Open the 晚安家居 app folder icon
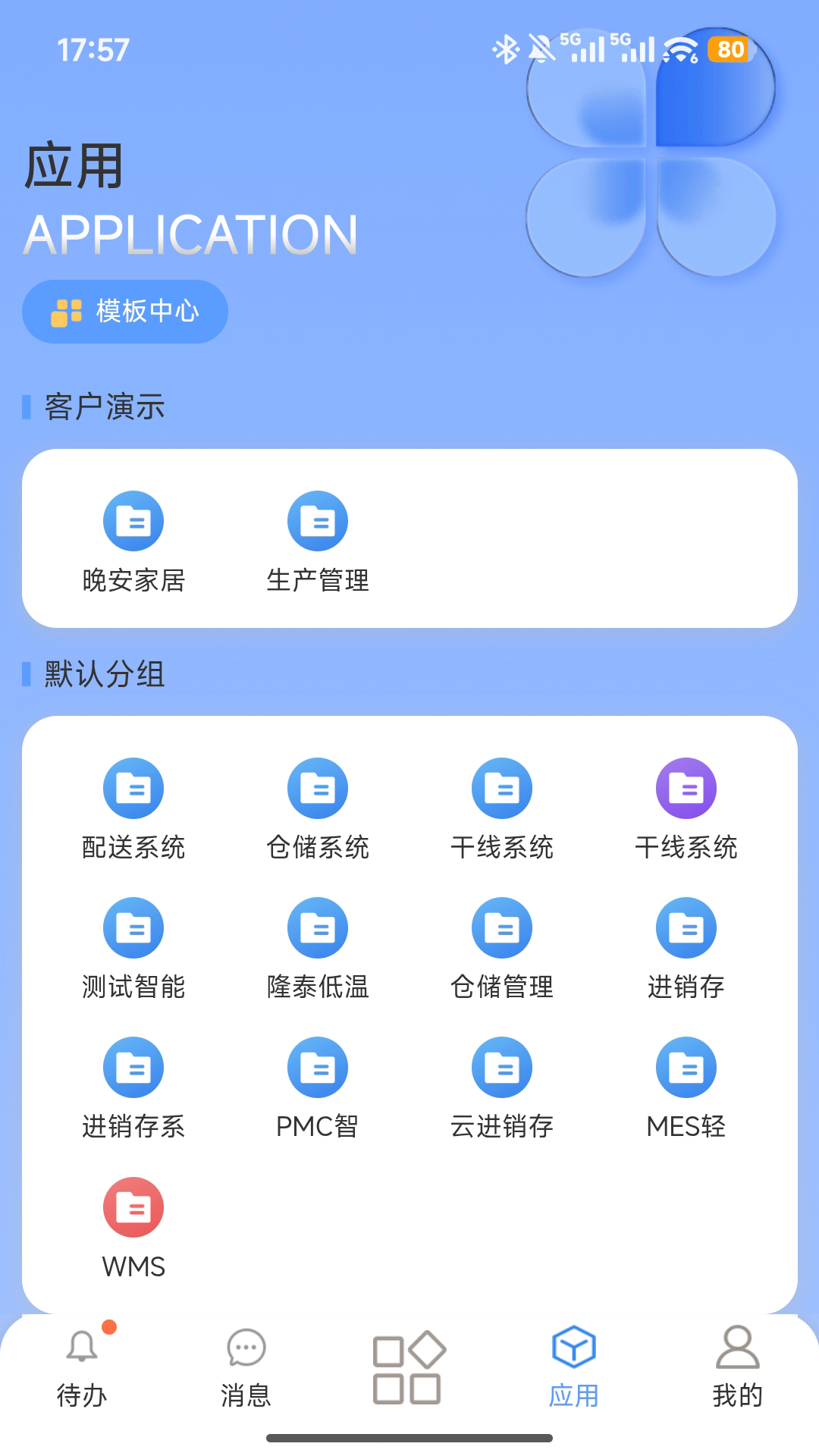 [x=133, y=520]
